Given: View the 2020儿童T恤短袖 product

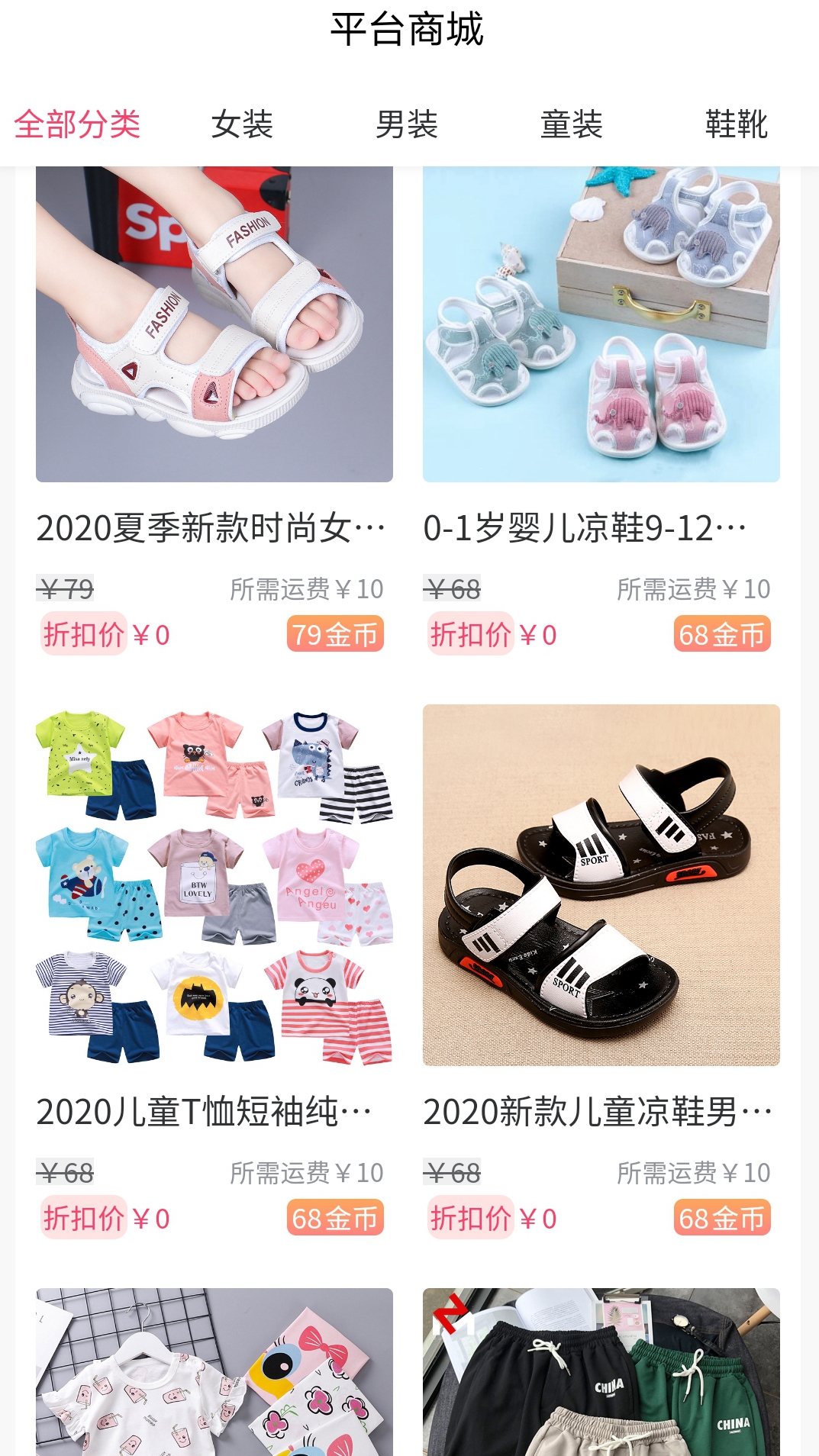Looking at the screenshot, I should pyautogui.click(x=214, y=885).
